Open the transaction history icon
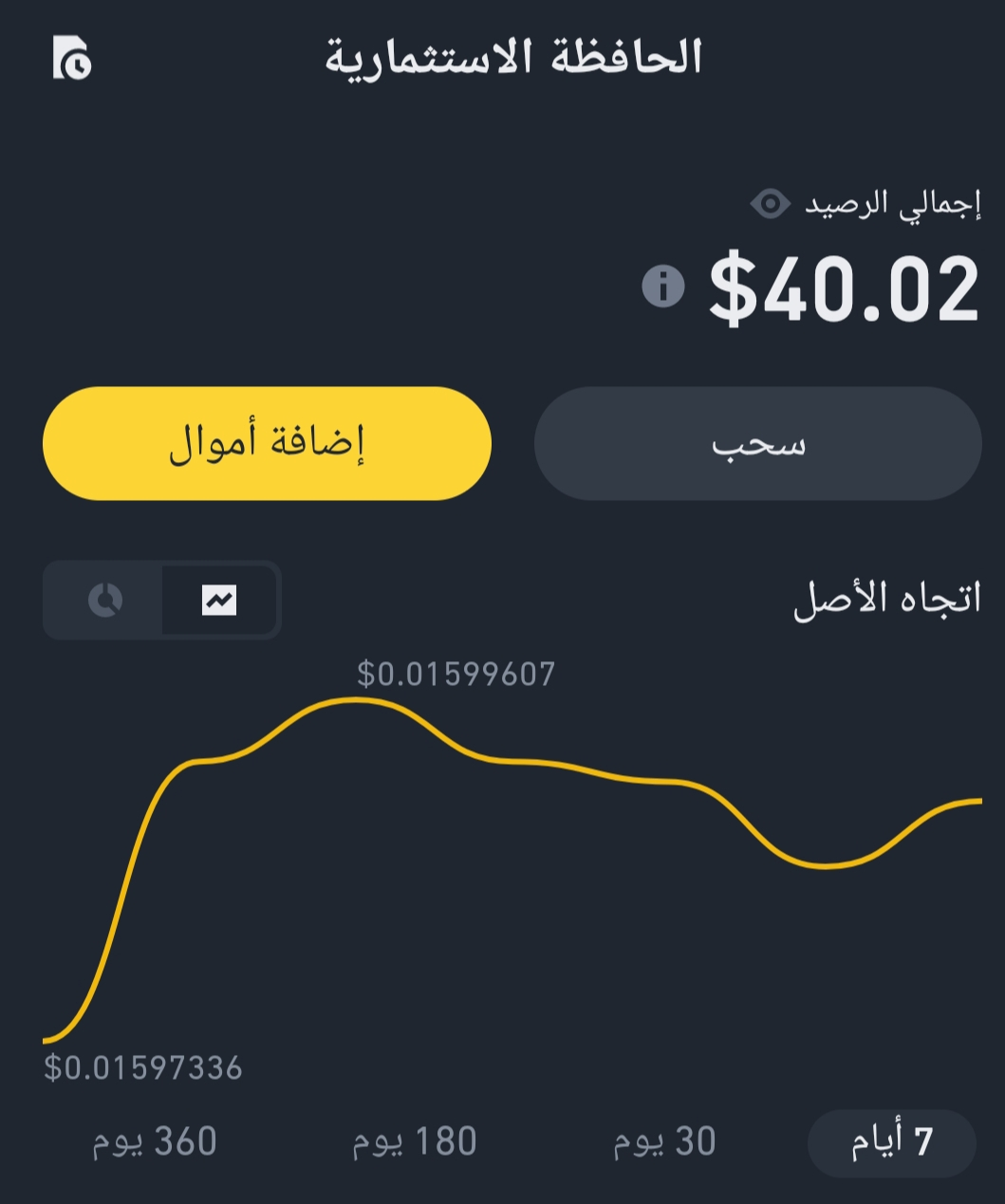The height and width of the screenshot is (1204, 1005). point(72,58)
